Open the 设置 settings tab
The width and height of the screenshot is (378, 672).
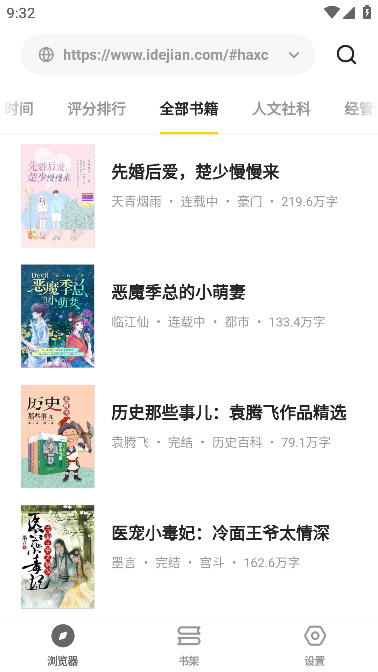(315, 645)
